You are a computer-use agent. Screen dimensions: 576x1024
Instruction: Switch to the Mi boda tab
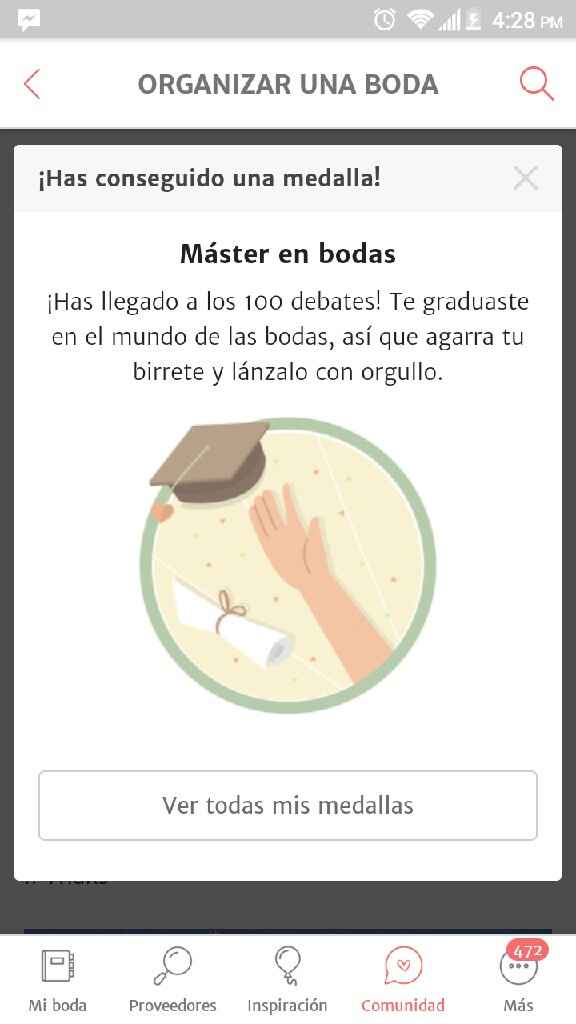(57, 980)
